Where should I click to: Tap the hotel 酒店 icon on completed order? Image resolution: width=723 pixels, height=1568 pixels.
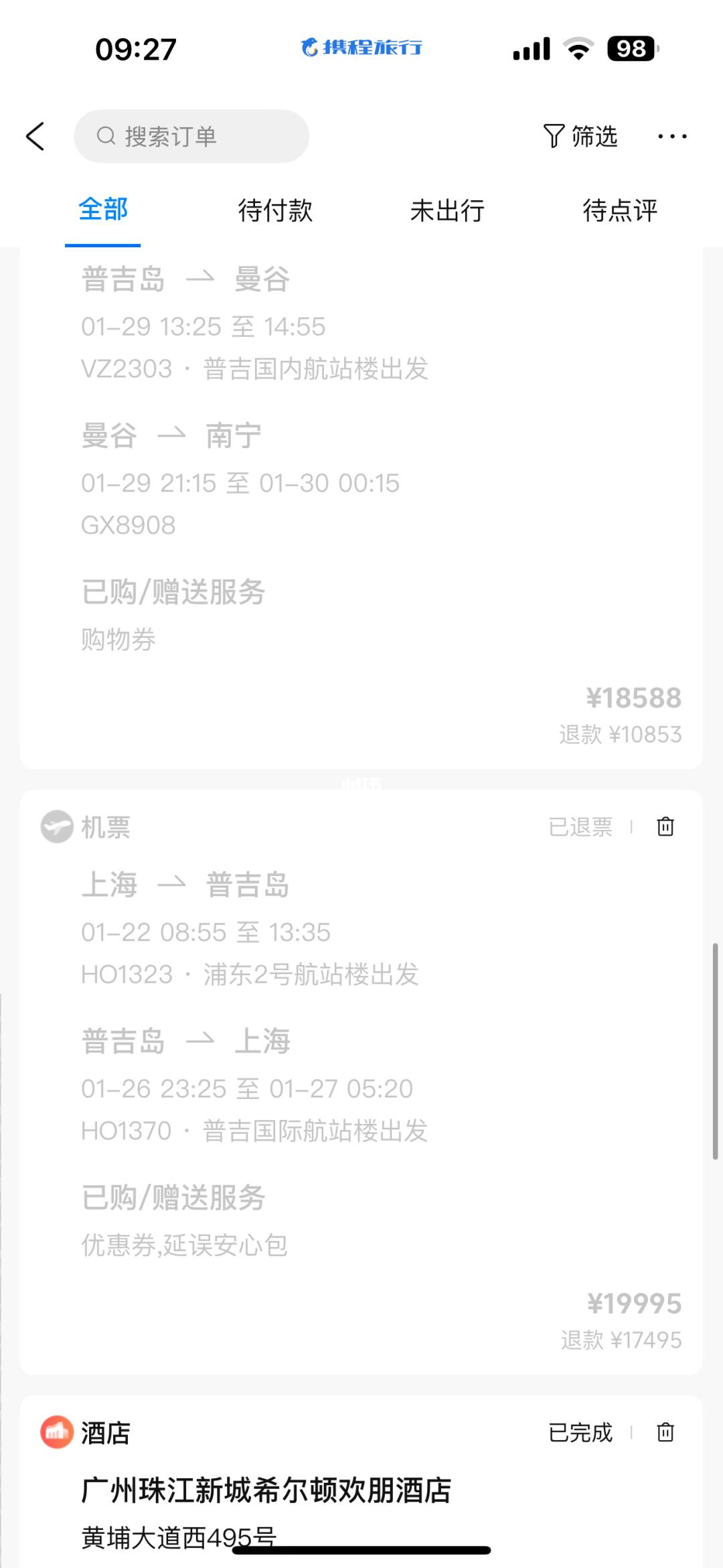[57, 1432]
